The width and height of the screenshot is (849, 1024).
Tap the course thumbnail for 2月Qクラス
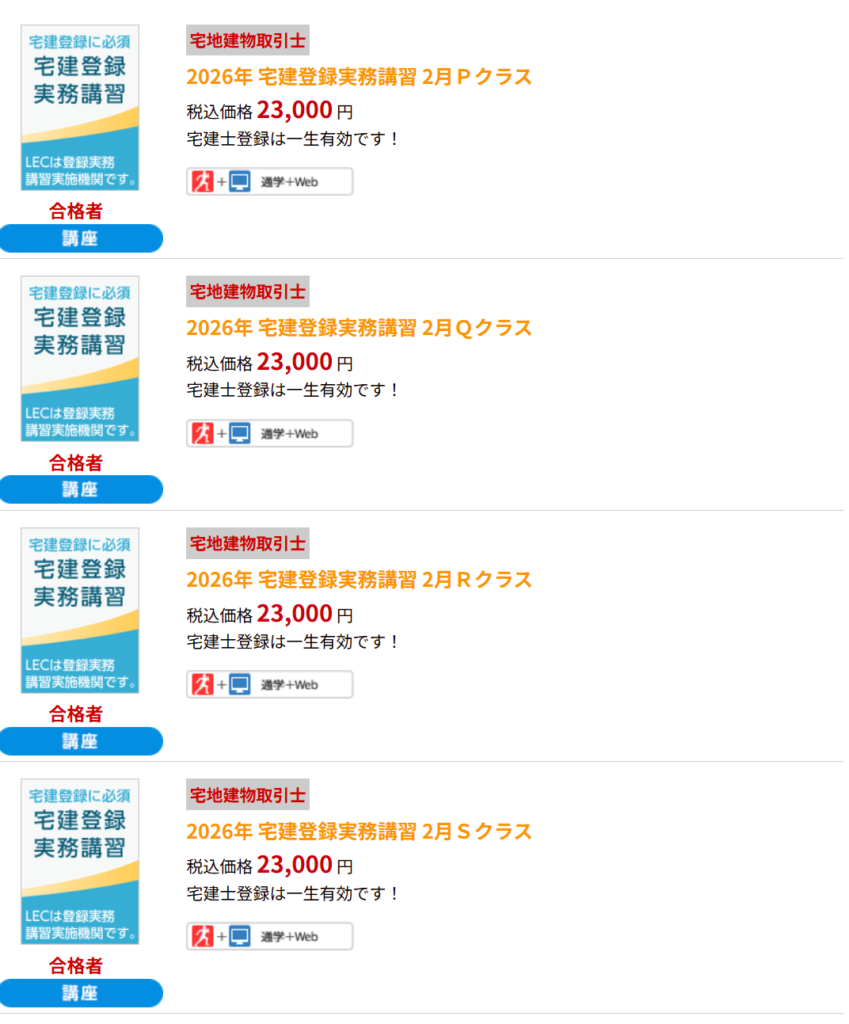[x=80, y=359]
